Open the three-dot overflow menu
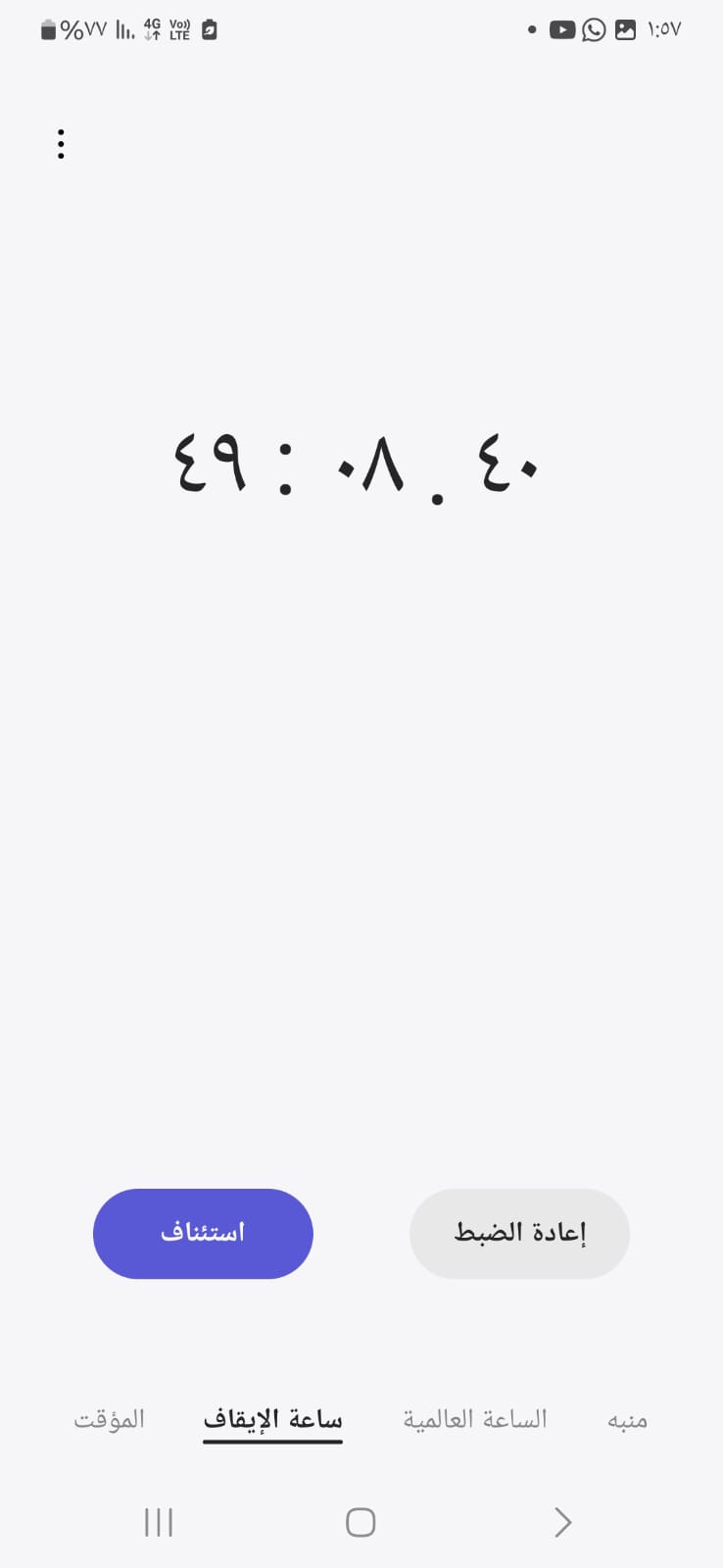Screen dimensions: 723x1568 (x=61, y=144)
